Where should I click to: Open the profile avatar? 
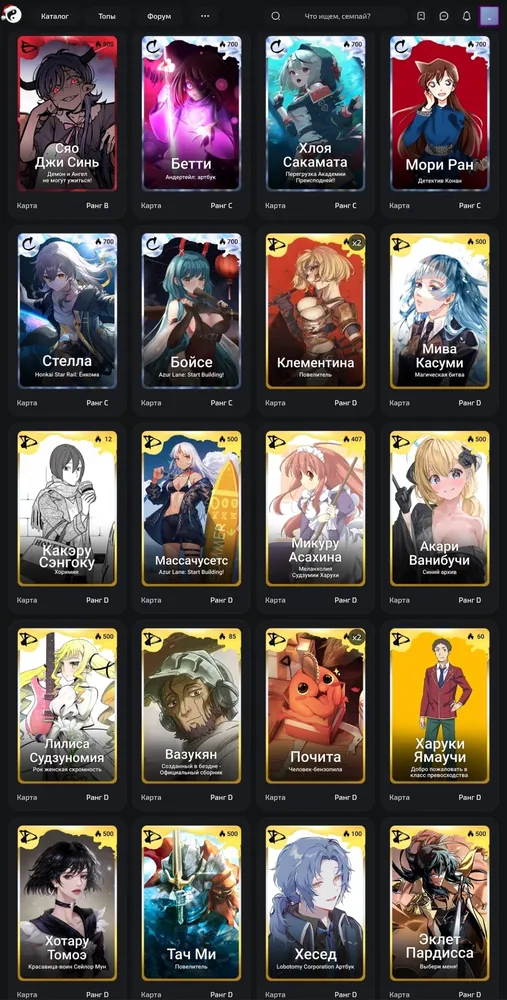point(489,16)
